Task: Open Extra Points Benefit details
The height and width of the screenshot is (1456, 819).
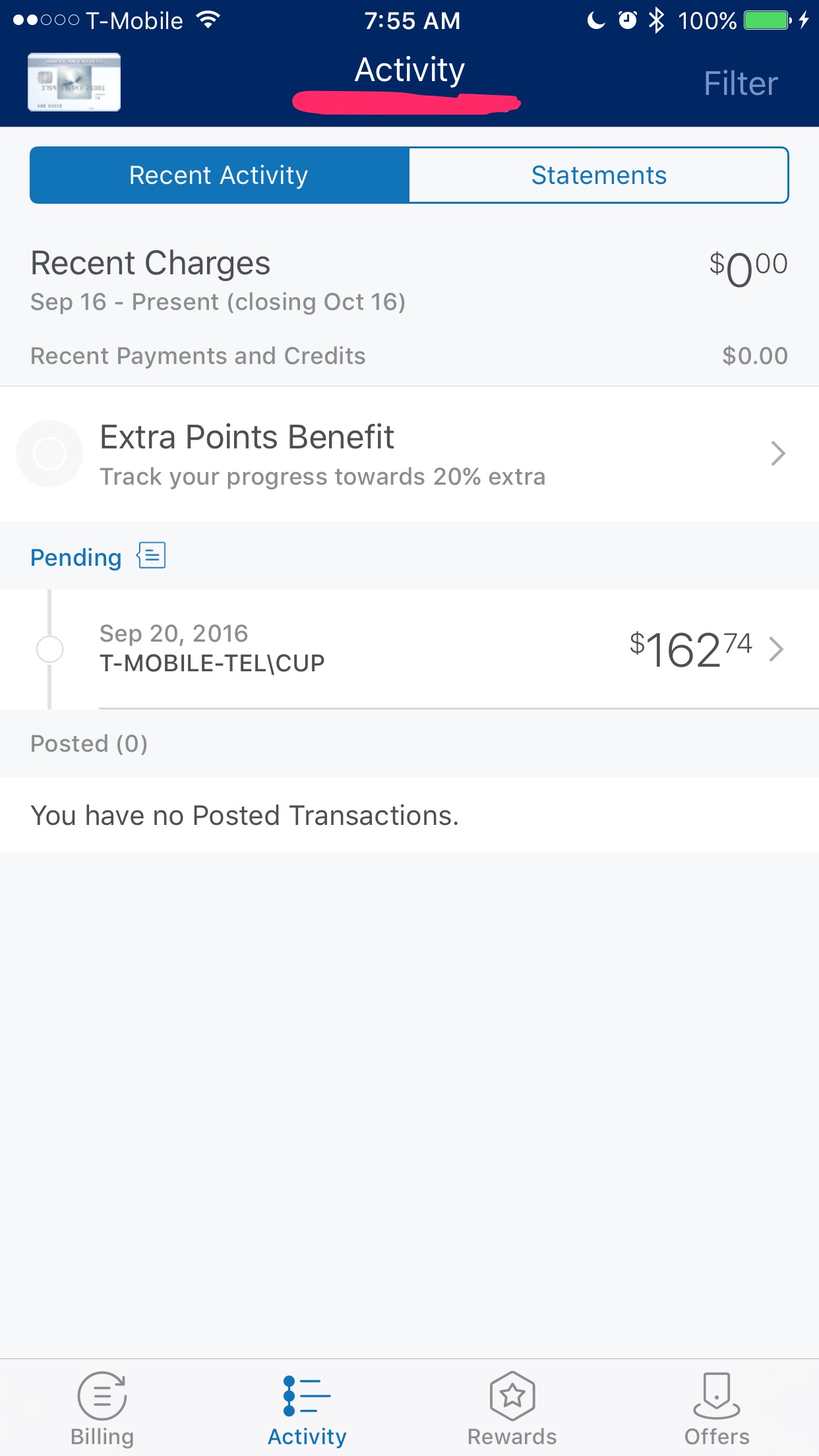Action: [x=409, y=454]
